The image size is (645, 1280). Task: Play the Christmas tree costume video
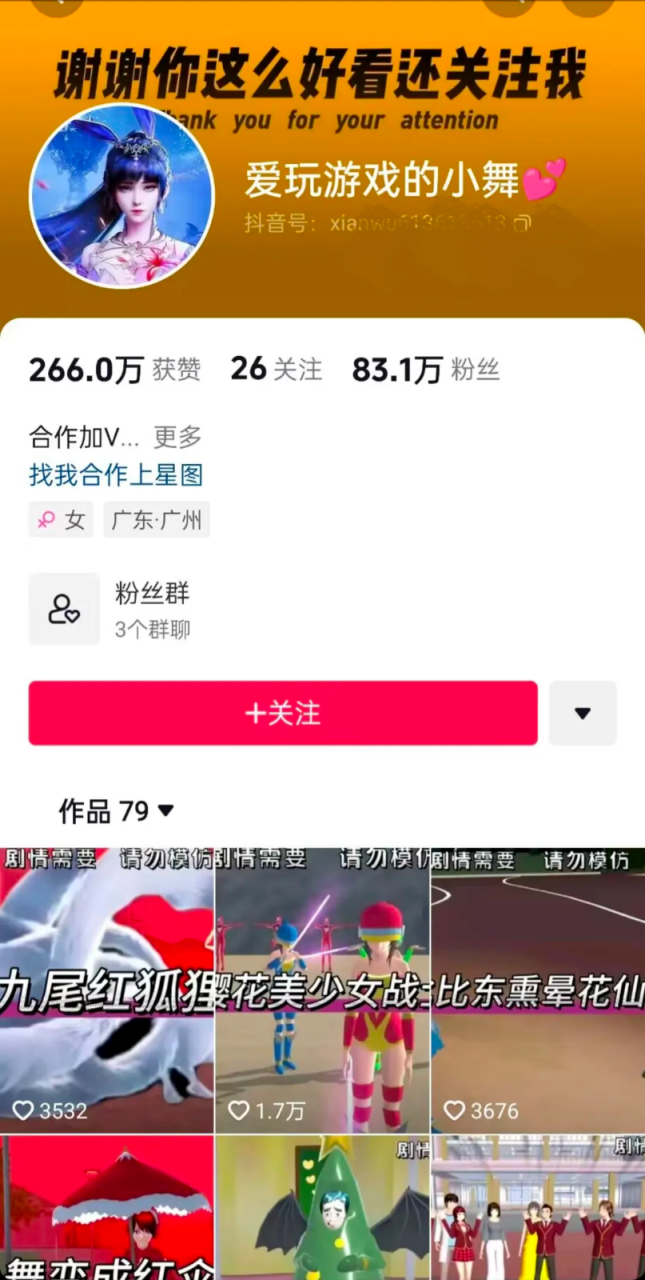click(x=322, y=1208)
